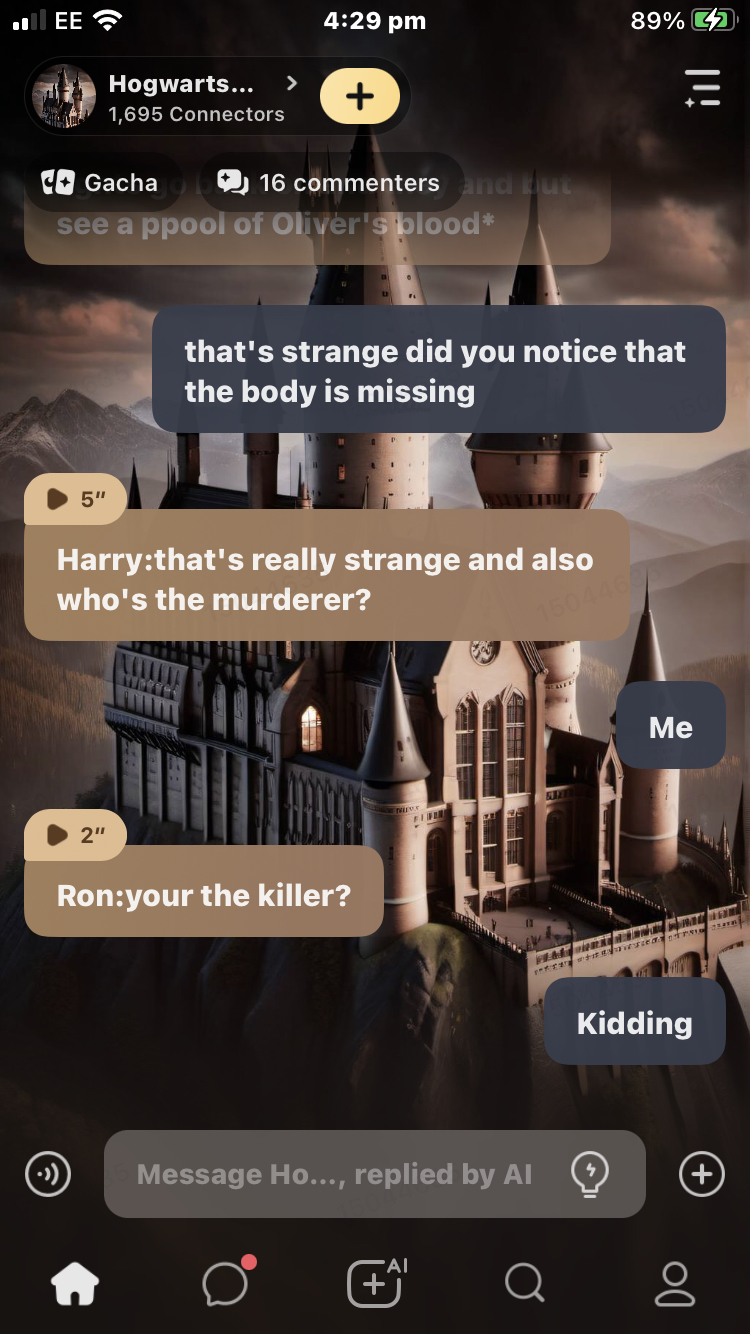Tap the yellow plus connect button
The width and height of the screenshot is (750, 1334).
tap(359, 97)
